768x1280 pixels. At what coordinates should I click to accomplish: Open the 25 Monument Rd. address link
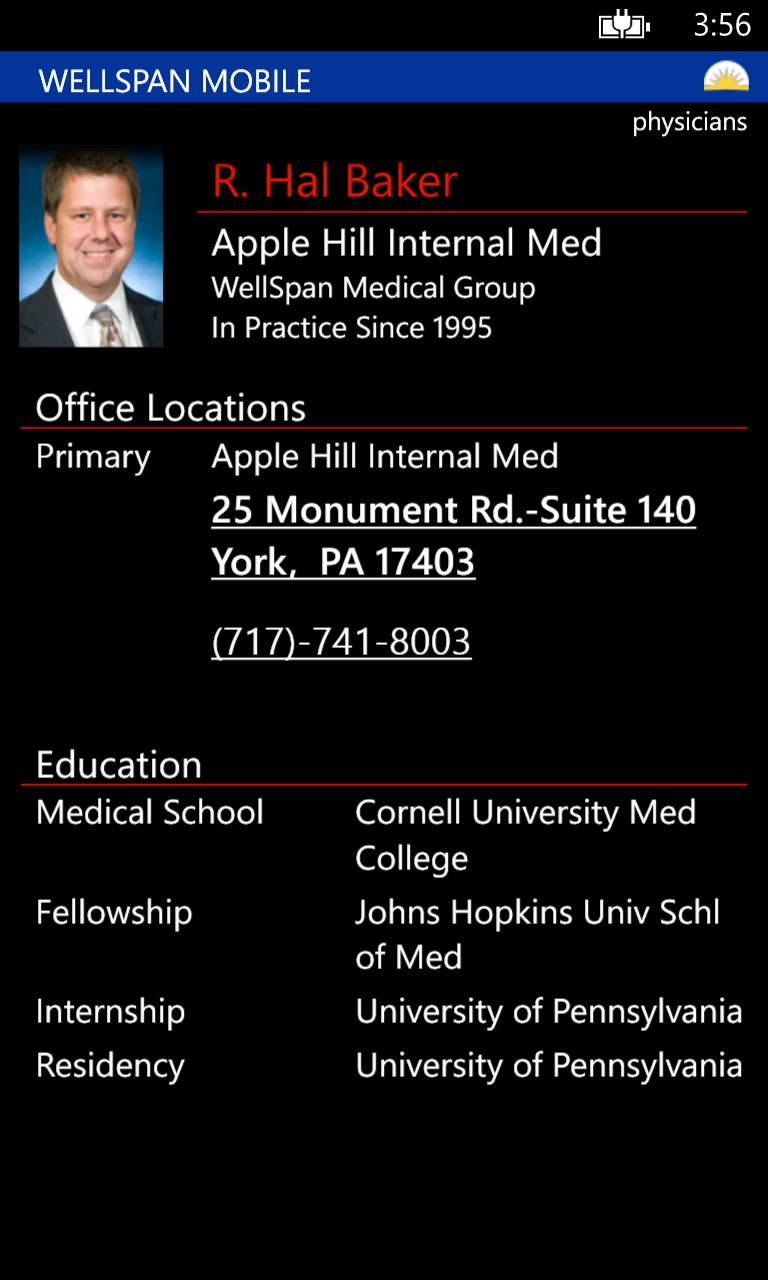coord(453,511)
